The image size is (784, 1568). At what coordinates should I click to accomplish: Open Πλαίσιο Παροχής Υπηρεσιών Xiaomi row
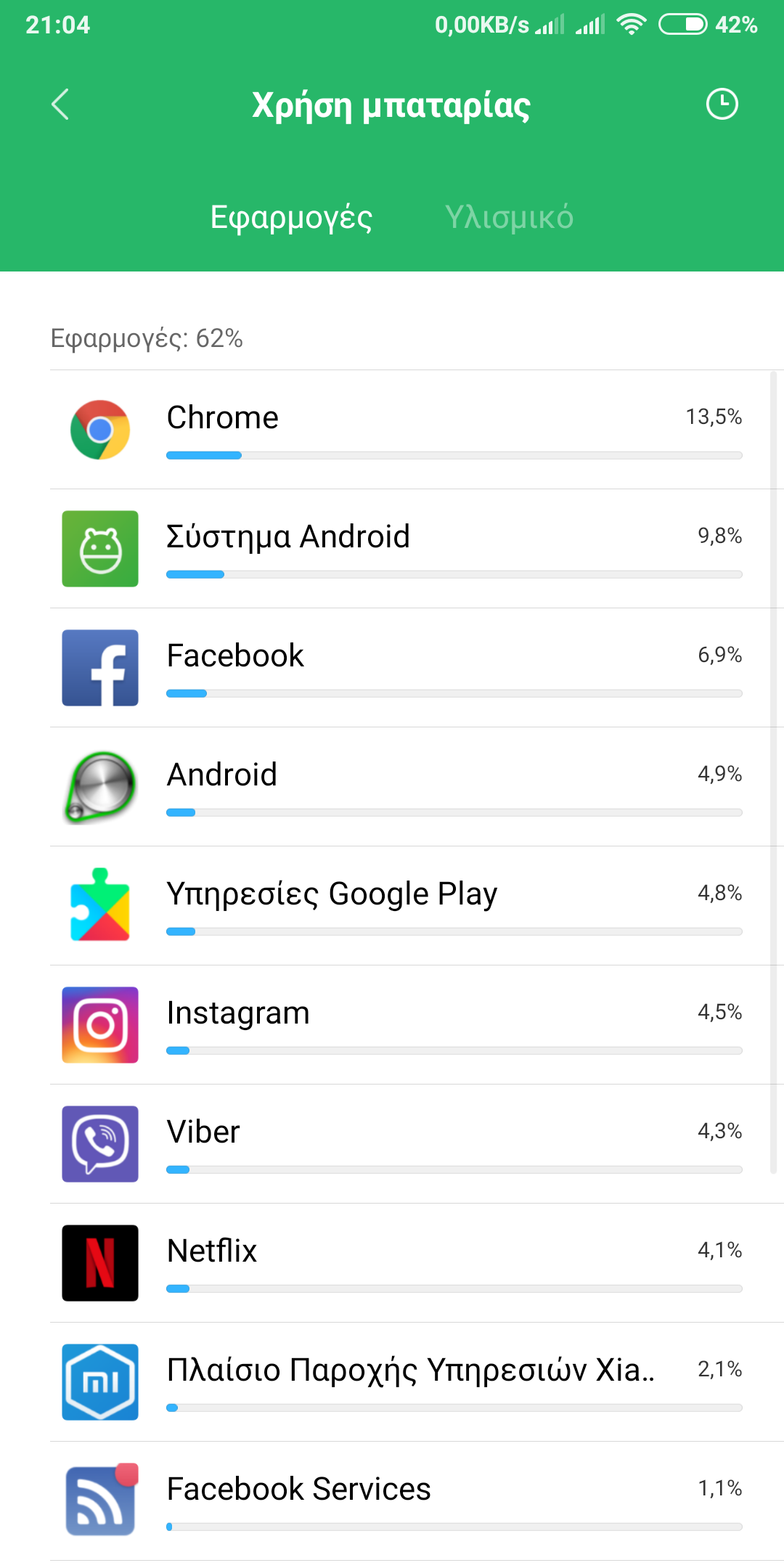pyautogui.click(x=407, y=1382)
